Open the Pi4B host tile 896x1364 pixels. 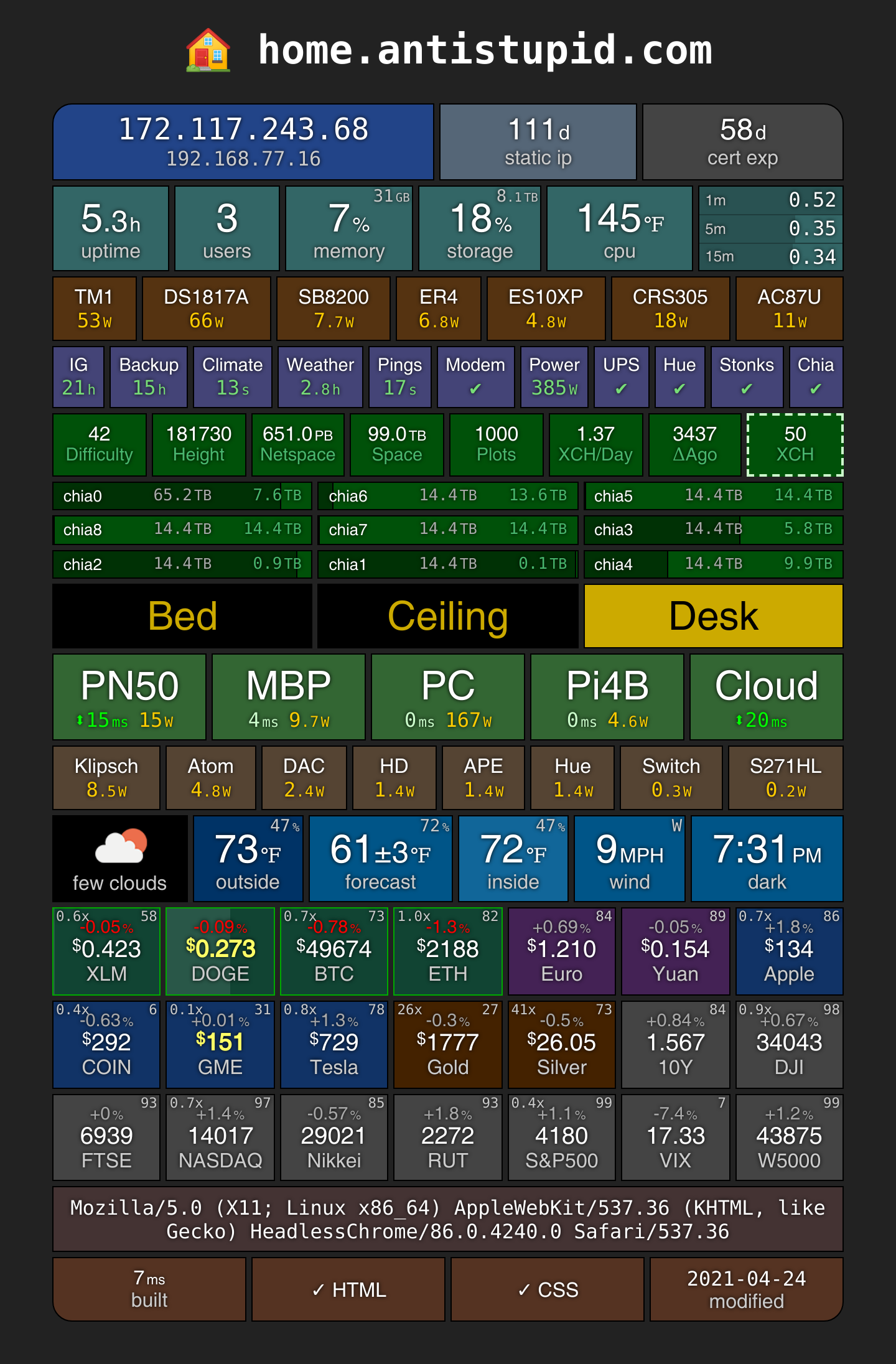pos(607,697)
